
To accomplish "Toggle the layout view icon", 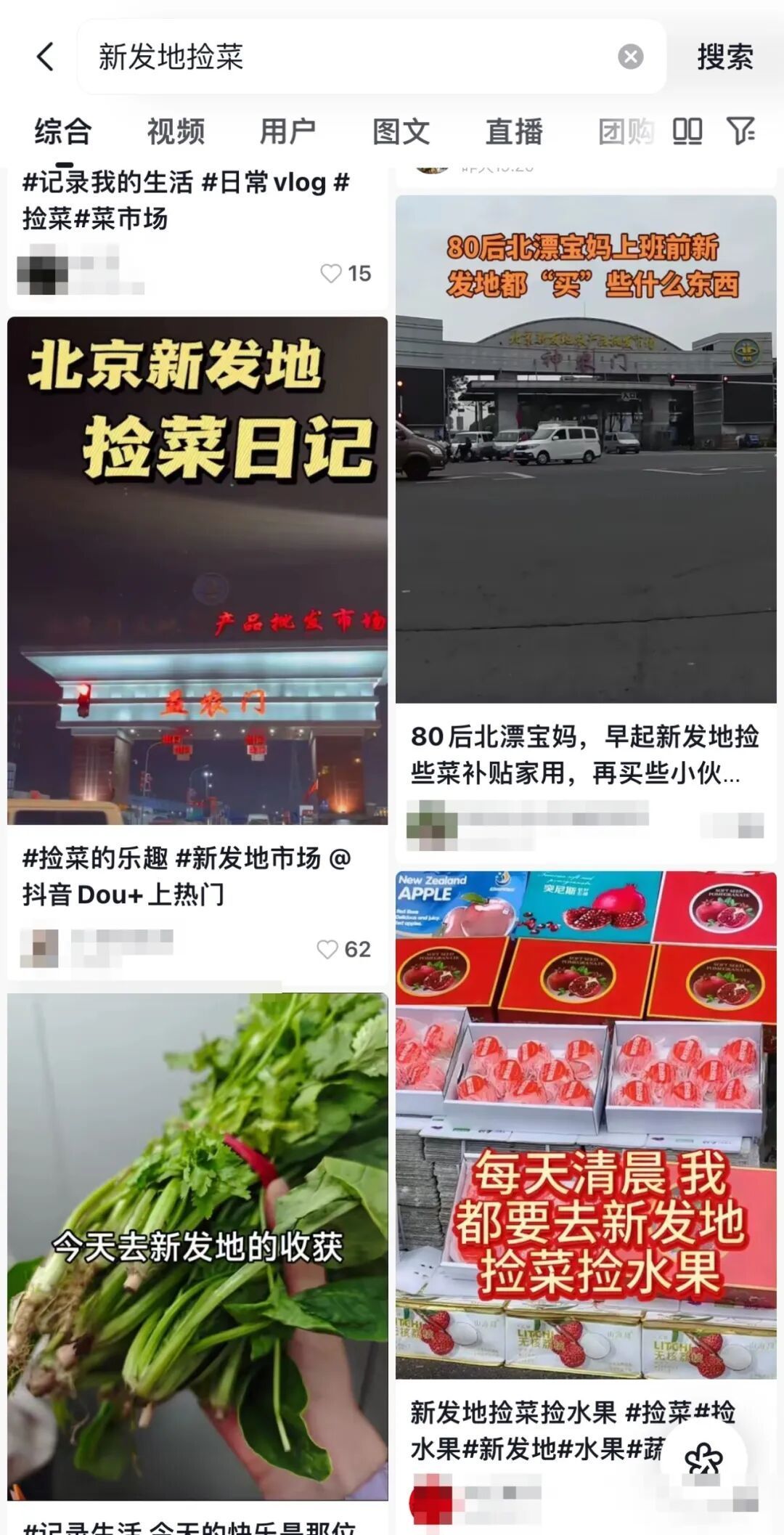I will pos(687,131).
